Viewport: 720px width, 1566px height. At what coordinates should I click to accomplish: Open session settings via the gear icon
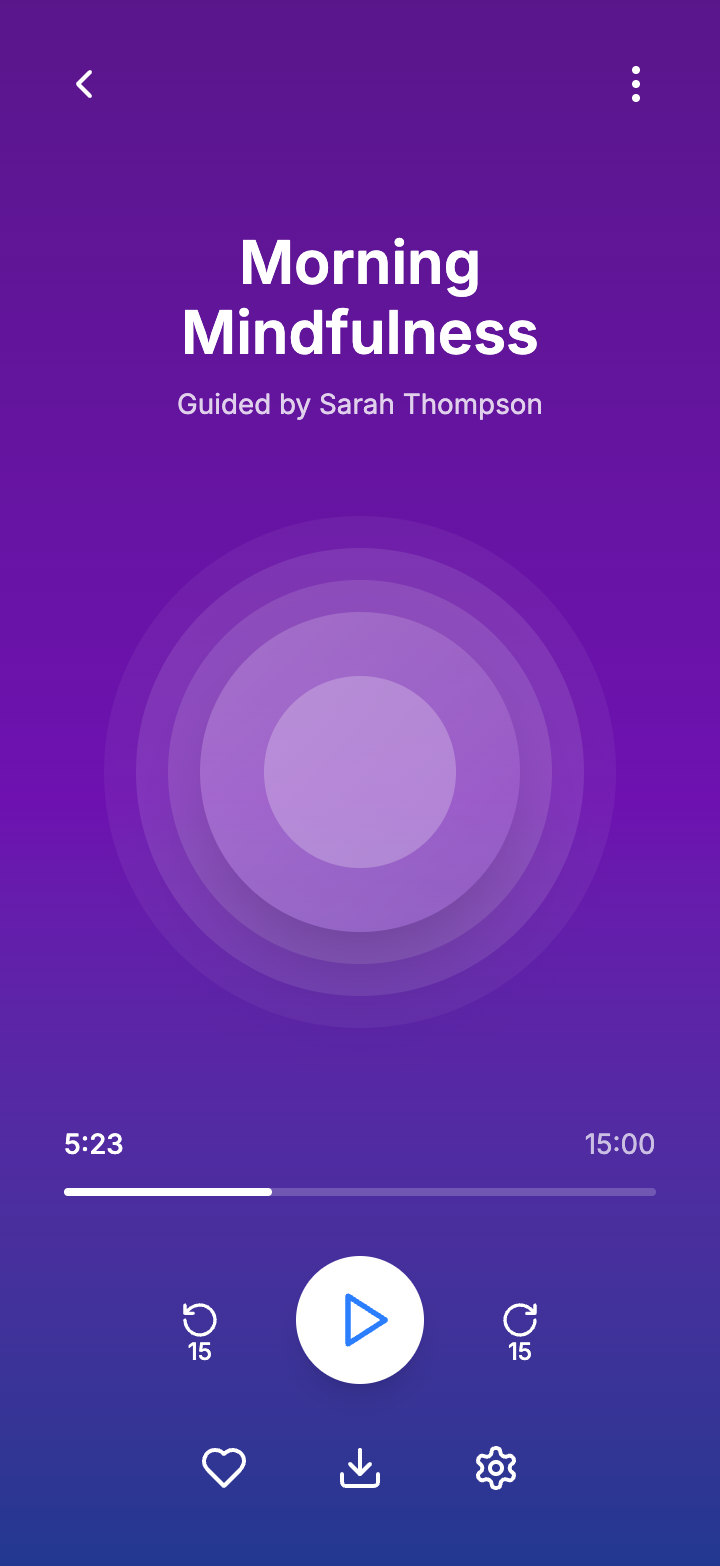496,1467
